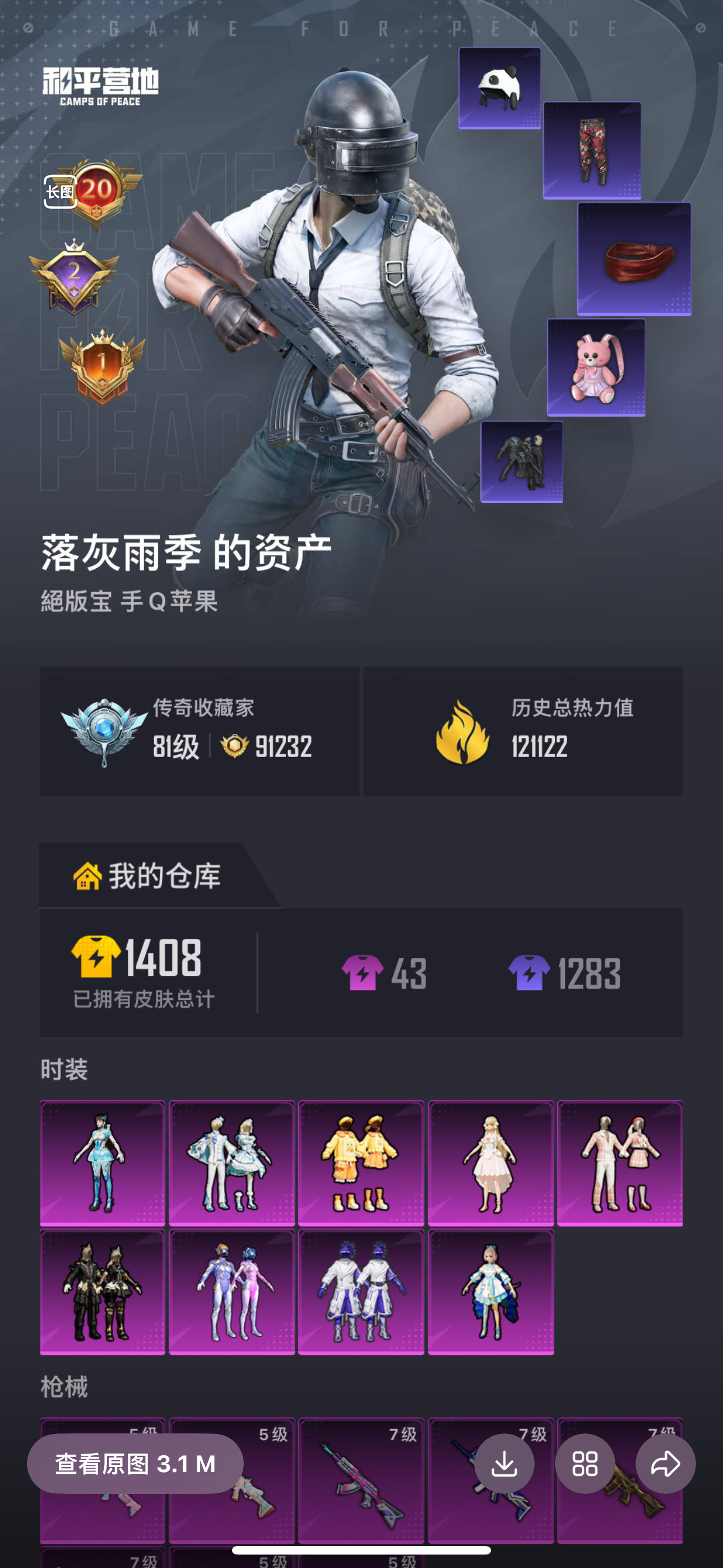The image size is (723, 1568).
Task: Open the image grid view
Action: click(x=584, y=1464)
